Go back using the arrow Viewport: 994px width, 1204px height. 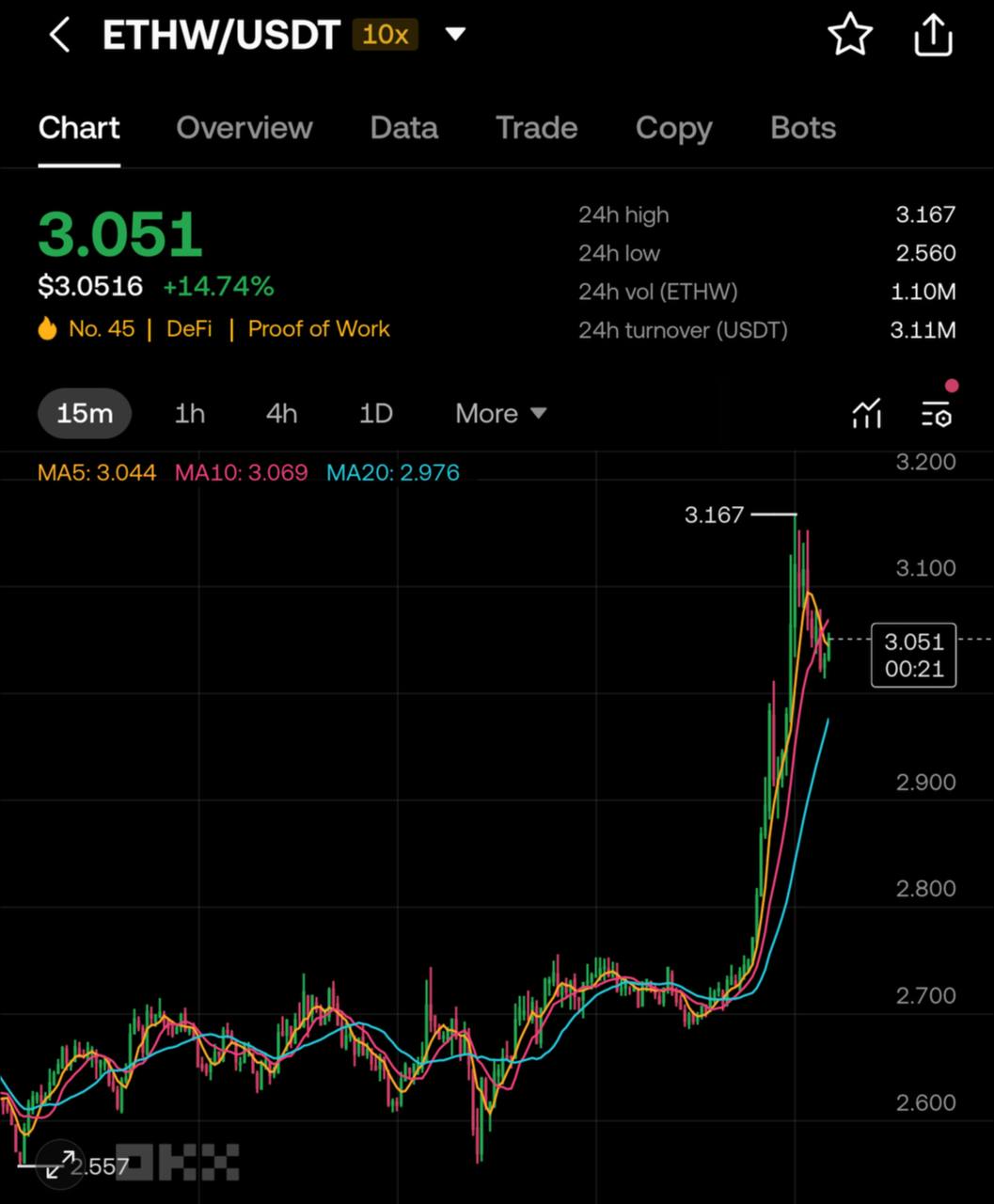click(59, 36)
